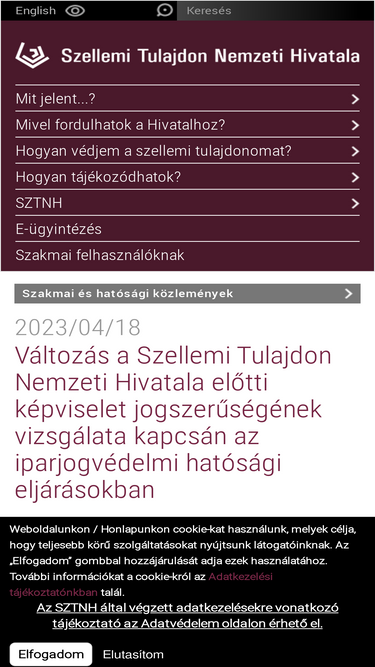Open the underlined Adatvédelem information link
375x667 pixels.
tap(188, 616)
